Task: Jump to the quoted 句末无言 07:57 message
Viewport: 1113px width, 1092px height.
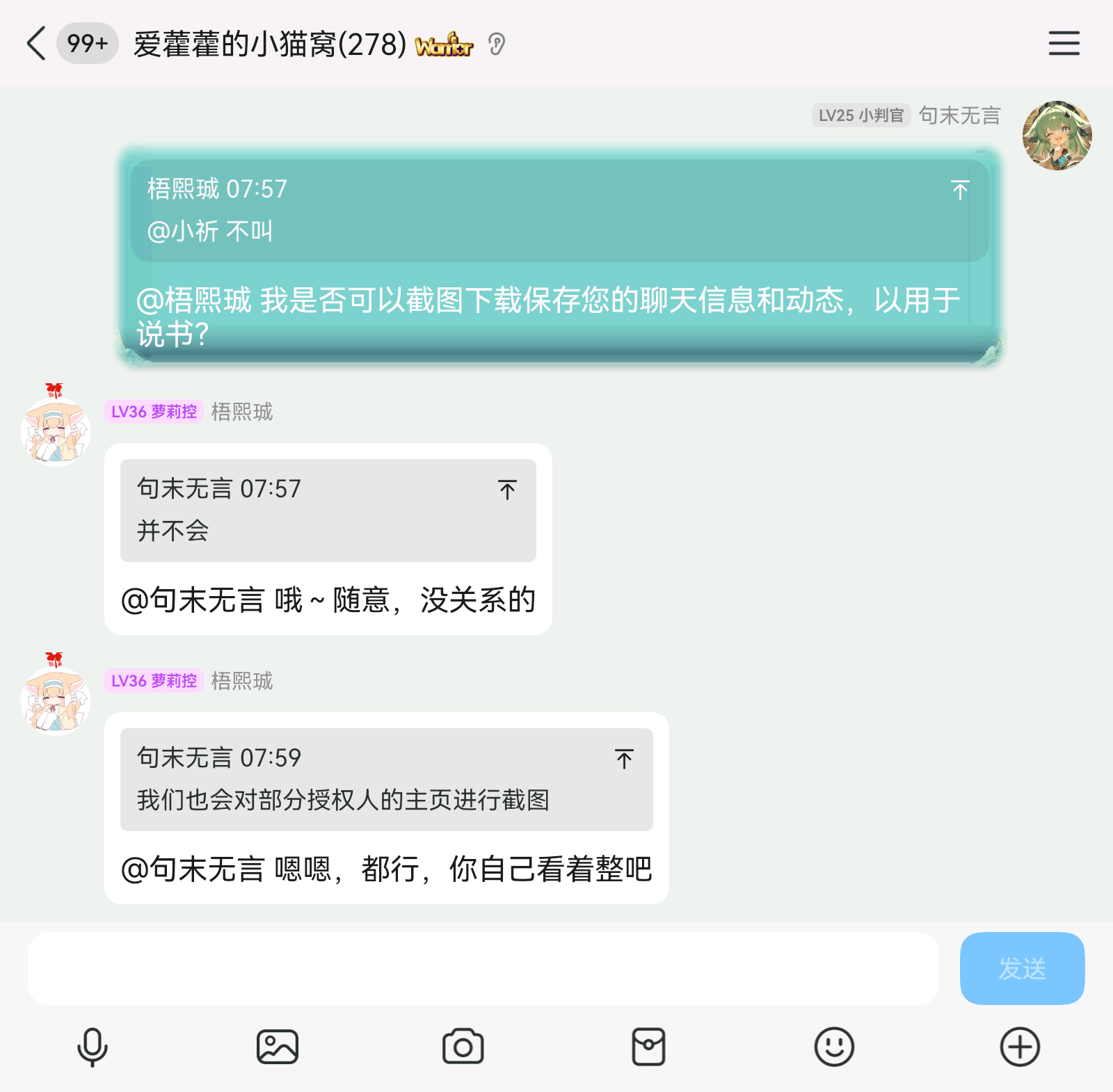Action: 507,490
